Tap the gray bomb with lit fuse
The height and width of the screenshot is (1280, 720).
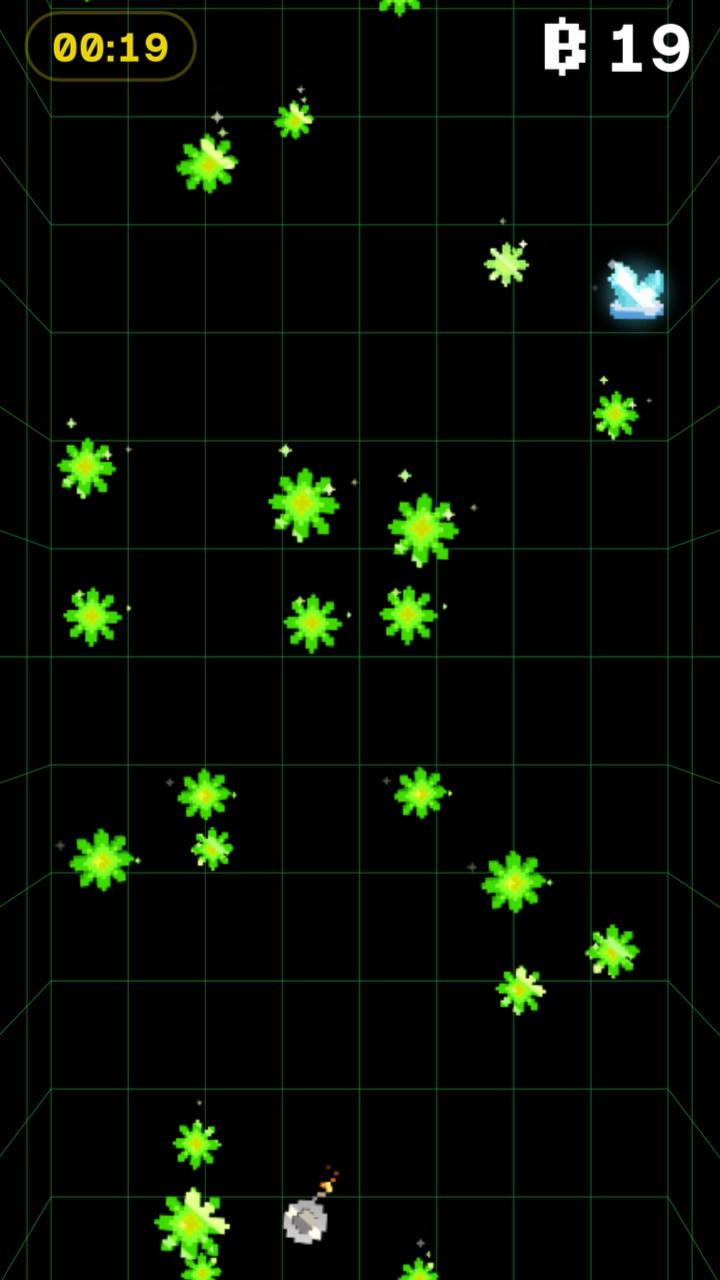point(309,1208)
